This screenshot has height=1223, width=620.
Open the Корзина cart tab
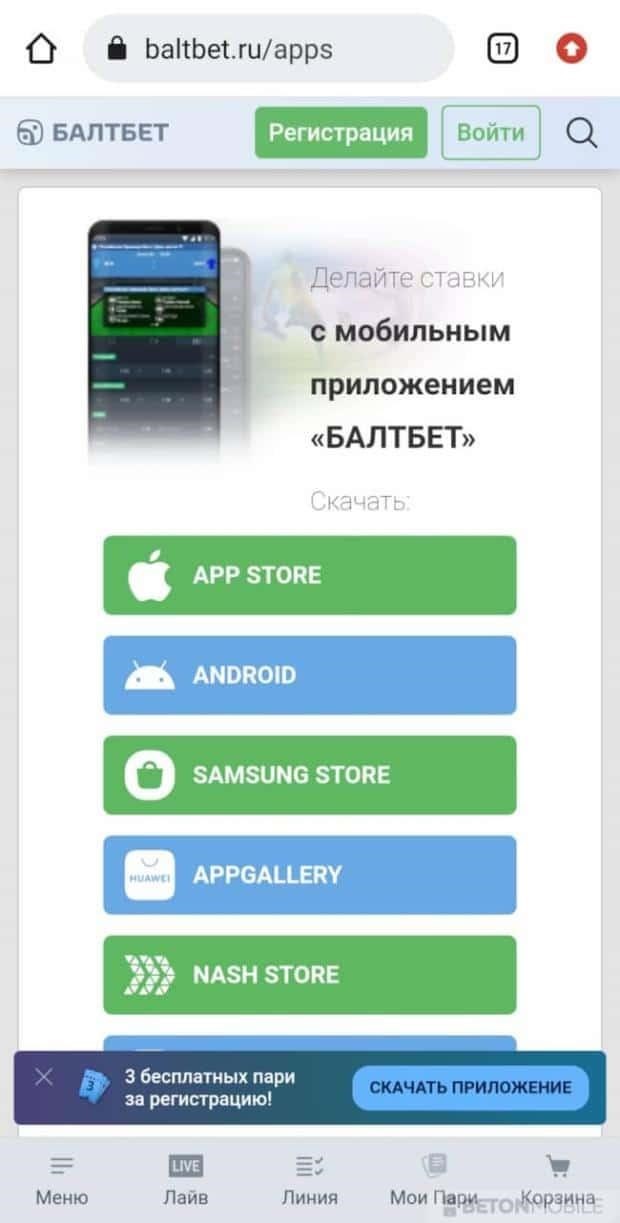point(557,1180)
